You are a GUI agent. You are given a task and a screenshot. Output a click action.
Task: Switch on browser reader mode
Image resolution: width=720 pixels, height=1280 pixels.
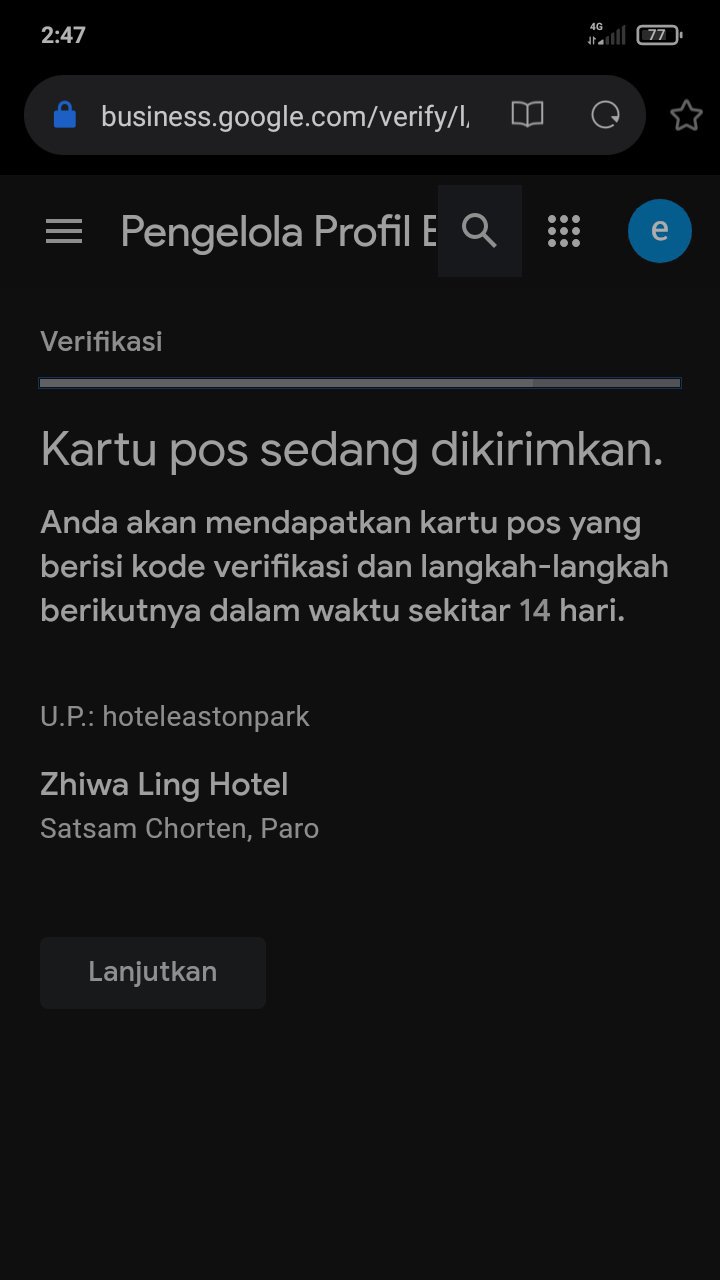click(527, 115)
